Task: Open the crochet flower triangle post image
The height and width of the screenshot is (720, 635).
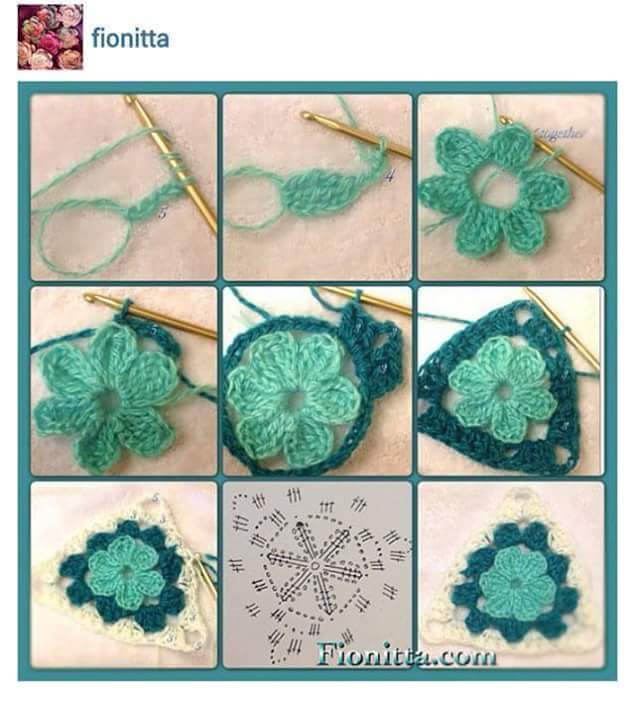Action: coord(317,380)
